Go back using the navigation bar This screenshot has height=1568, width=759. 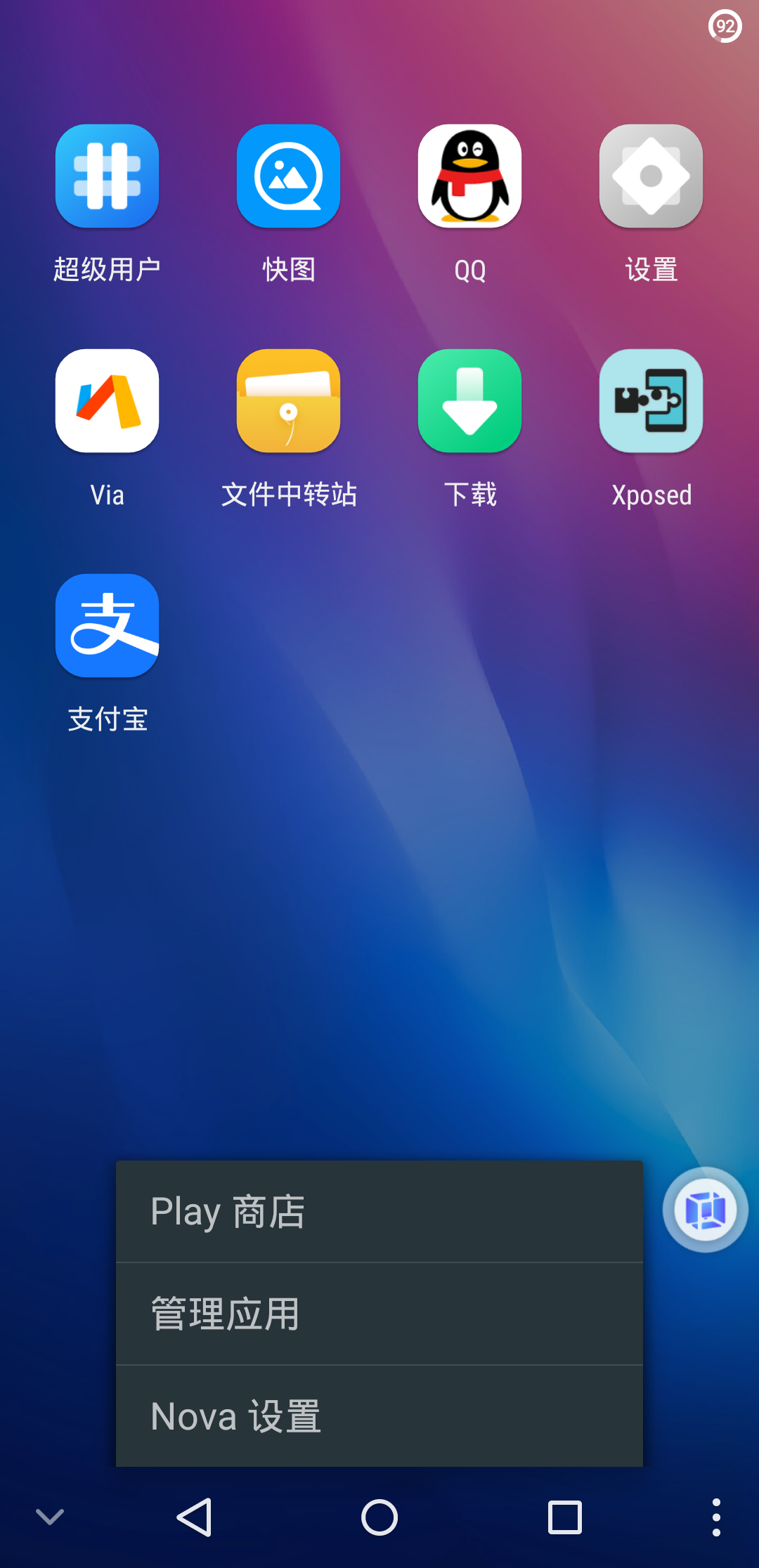pos(194,1517)
